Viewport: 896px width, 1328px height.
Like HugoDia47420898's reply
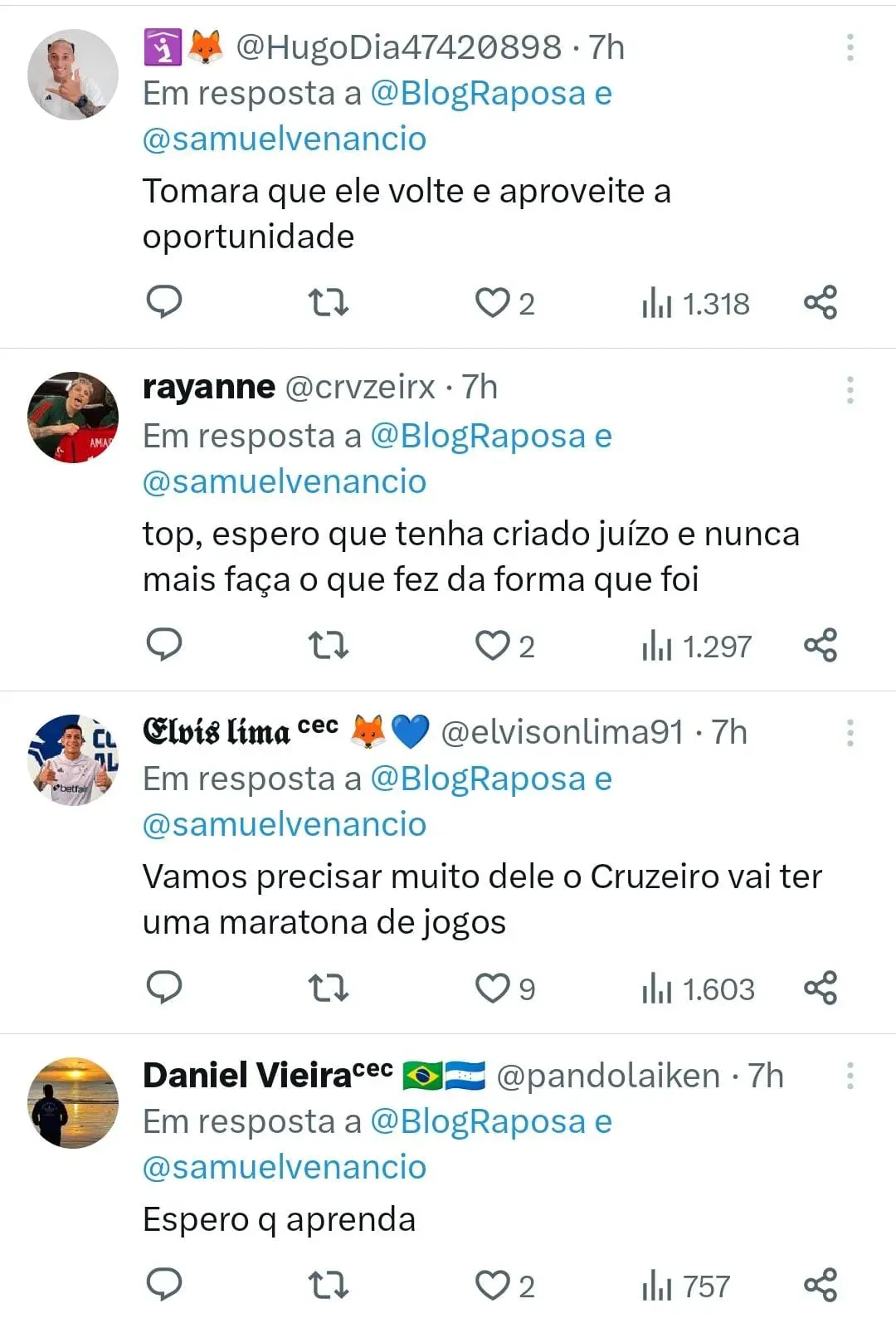[x=492, y=303]
